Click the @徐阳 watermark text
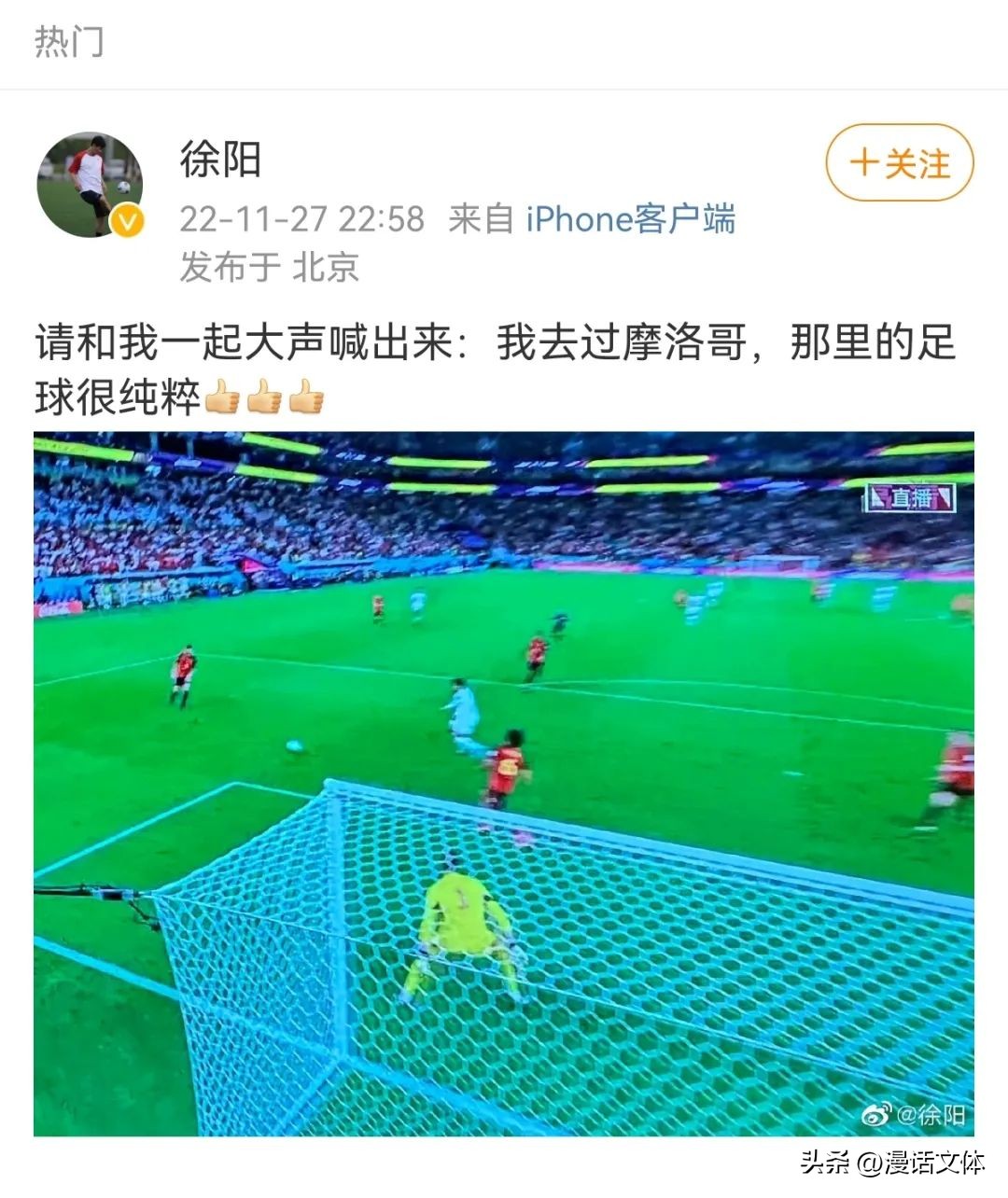The image size is (1008, 1198). pos(931,1112)
